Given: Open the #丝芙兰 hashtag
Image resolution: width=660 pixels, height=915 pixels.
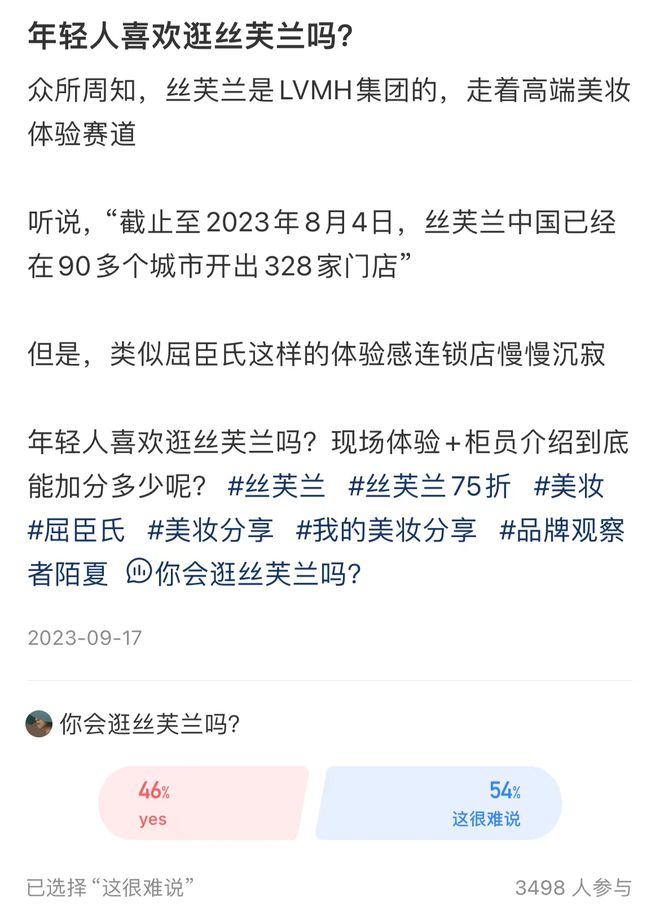Looking at the screenshot, I should click(277, 486).
